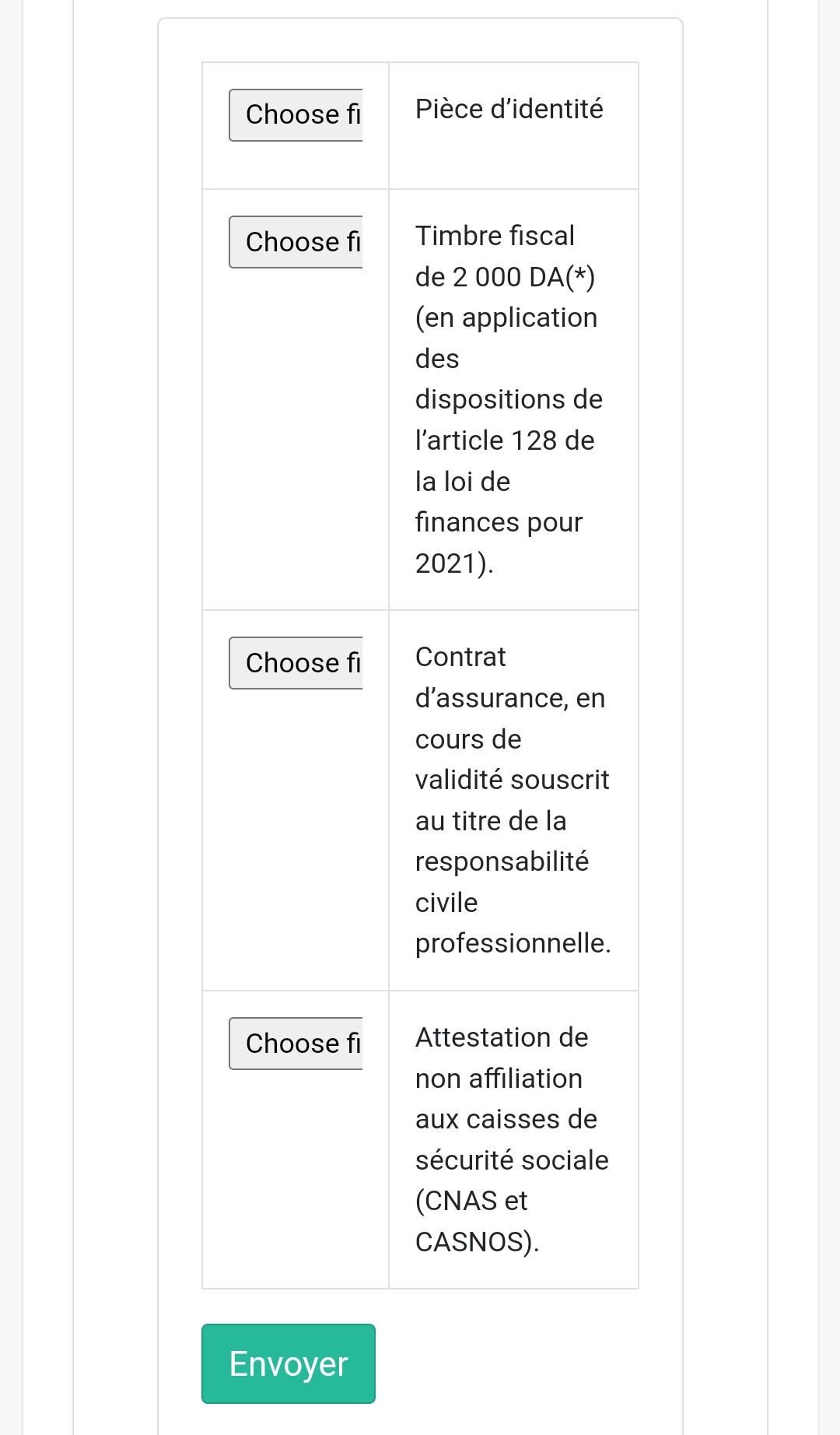Choose file for Pièce d'identité

pos(296,115)
